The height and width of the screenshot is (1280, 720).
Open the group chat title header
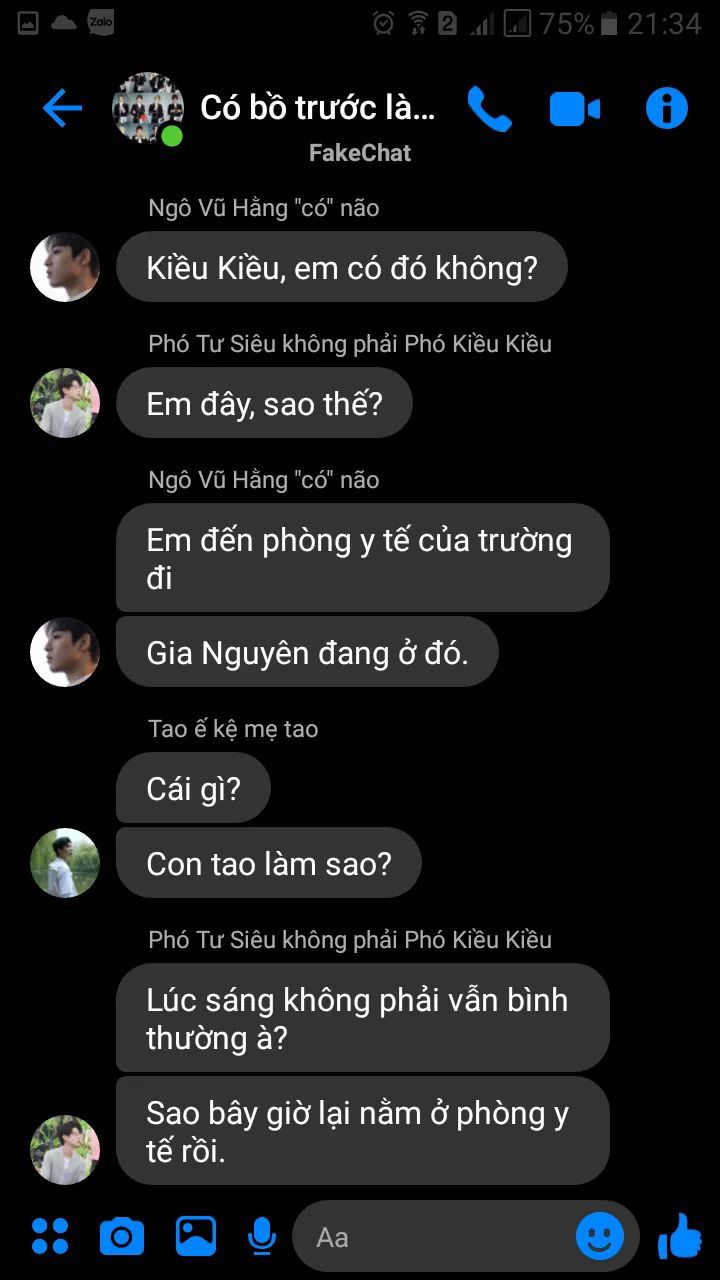317,108
